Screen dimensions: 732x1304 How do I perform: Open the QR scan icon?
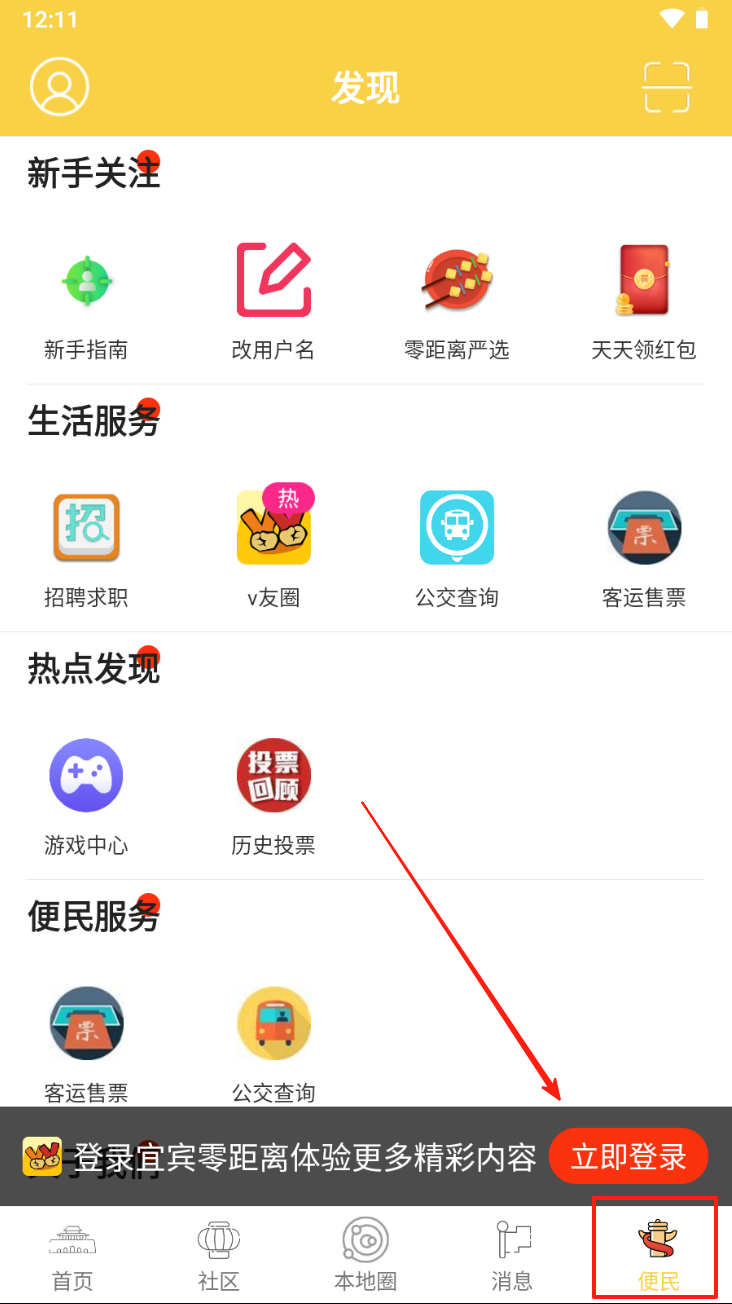pos(666,87)
